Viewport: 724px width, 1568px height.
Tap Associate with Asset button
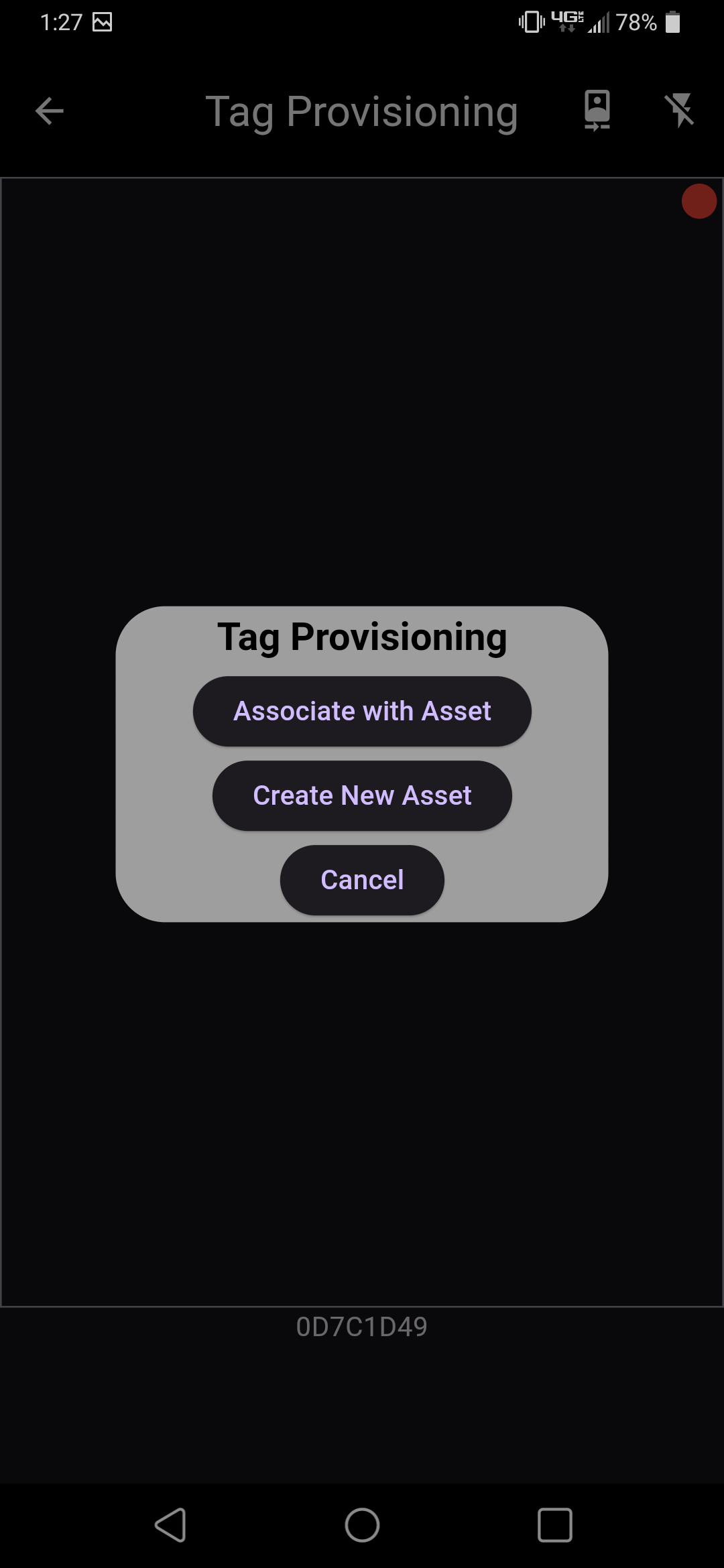coord(362,711)
